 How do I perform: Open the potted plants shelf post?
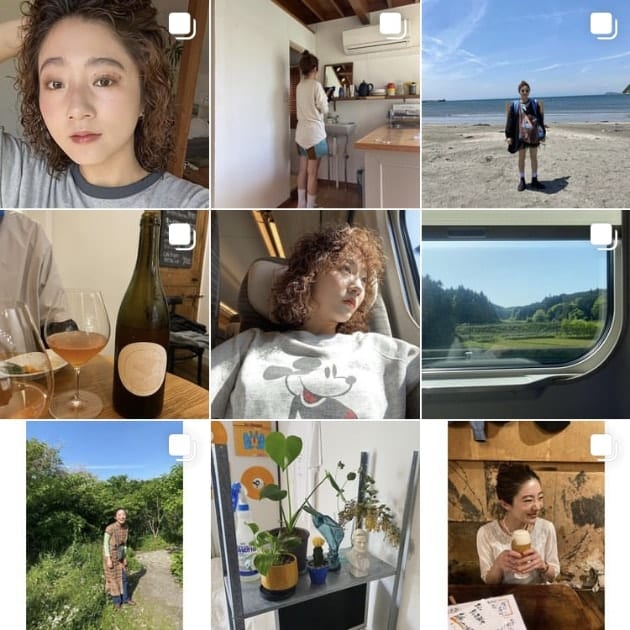(315, 526)
